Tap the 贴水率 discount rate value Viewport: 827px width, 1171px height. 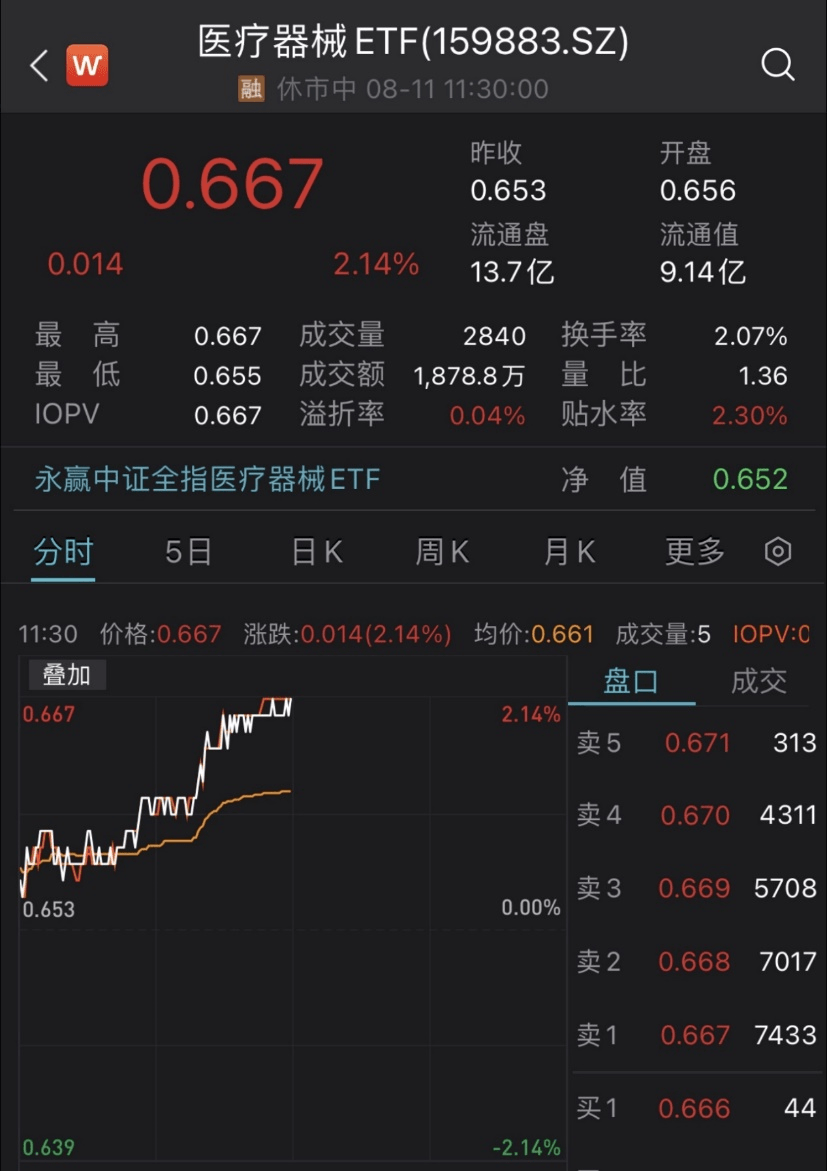(x=748, y=413)
